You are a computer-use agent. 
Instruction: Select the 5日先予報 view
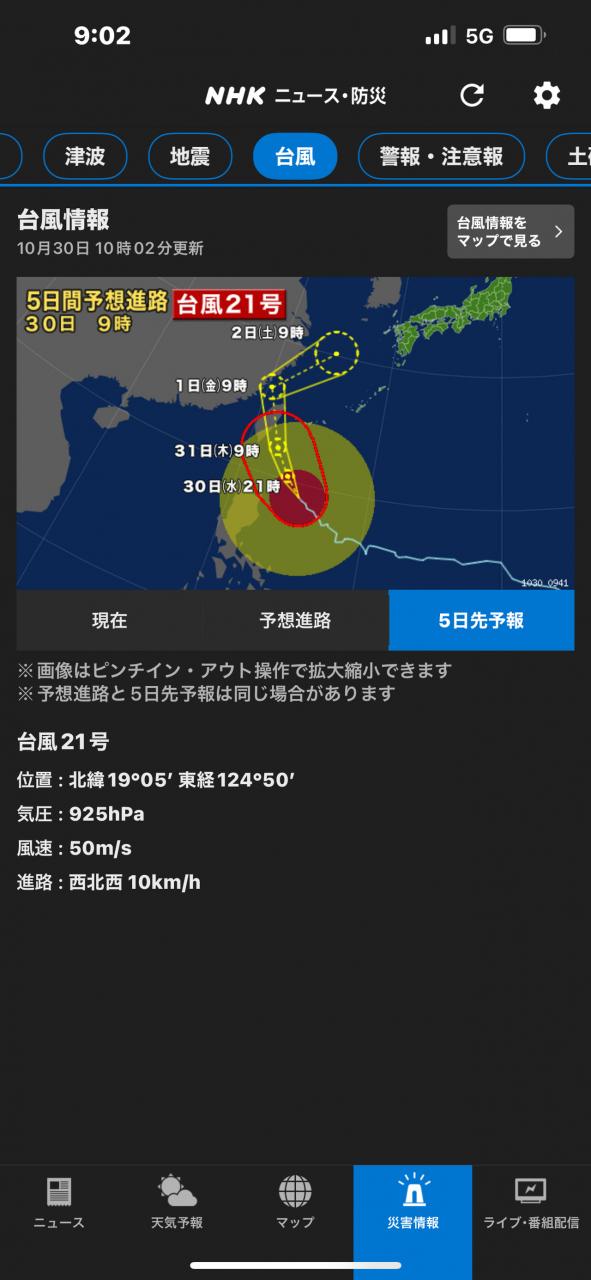coord(481,620)
